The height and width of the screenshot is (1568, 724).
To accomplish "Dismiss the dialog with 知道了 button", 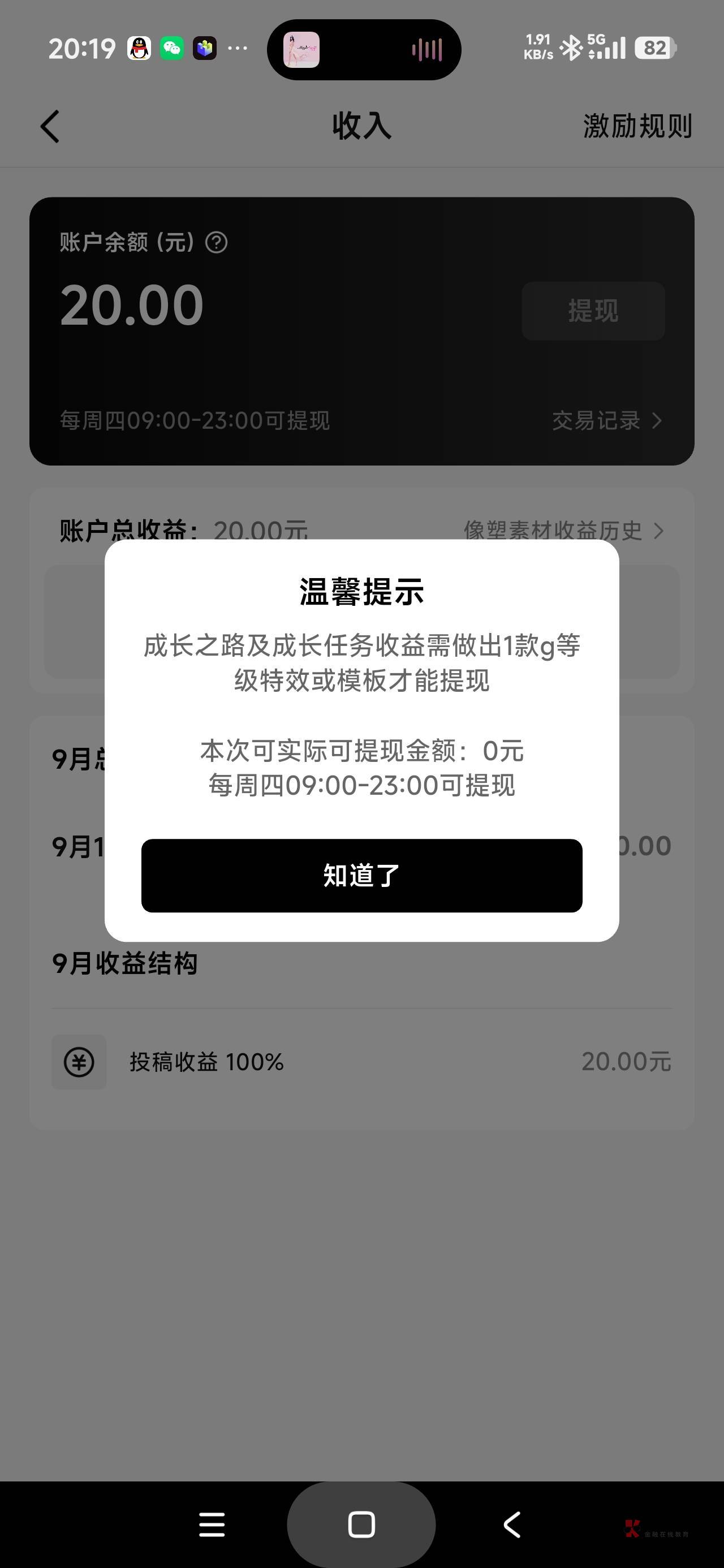I will 361,875.
